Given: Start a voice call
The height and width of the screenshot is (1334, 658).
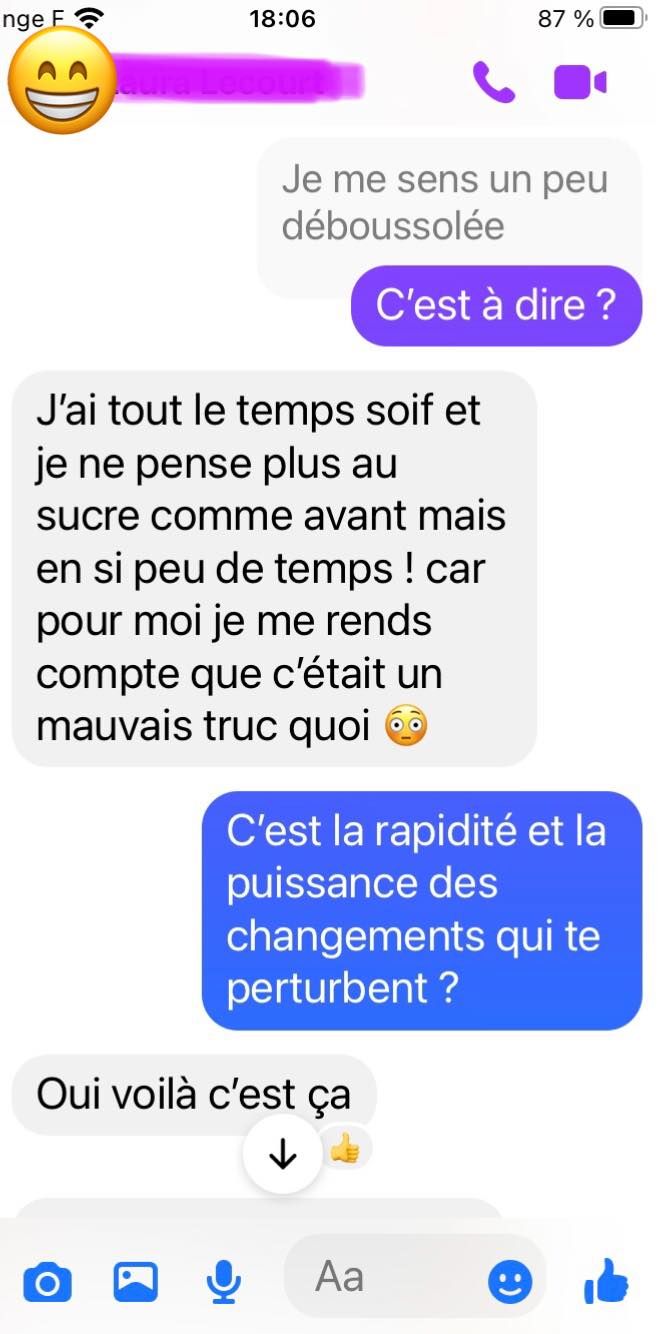Looking at the screenshot, I should point(493,82).
